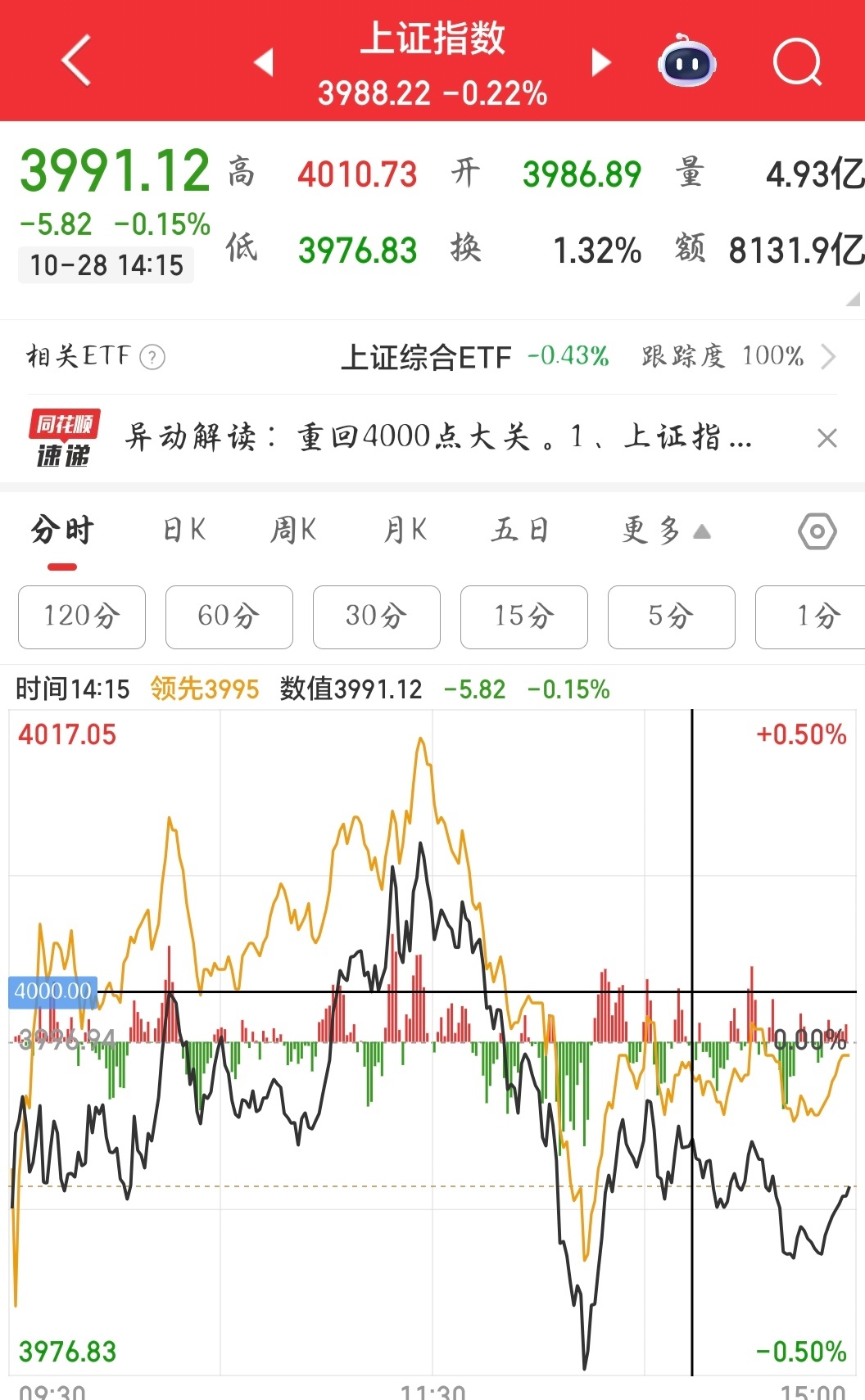Select the 120分 interval
Viewport: 865px width, 1400px height.
pos(82,616)
